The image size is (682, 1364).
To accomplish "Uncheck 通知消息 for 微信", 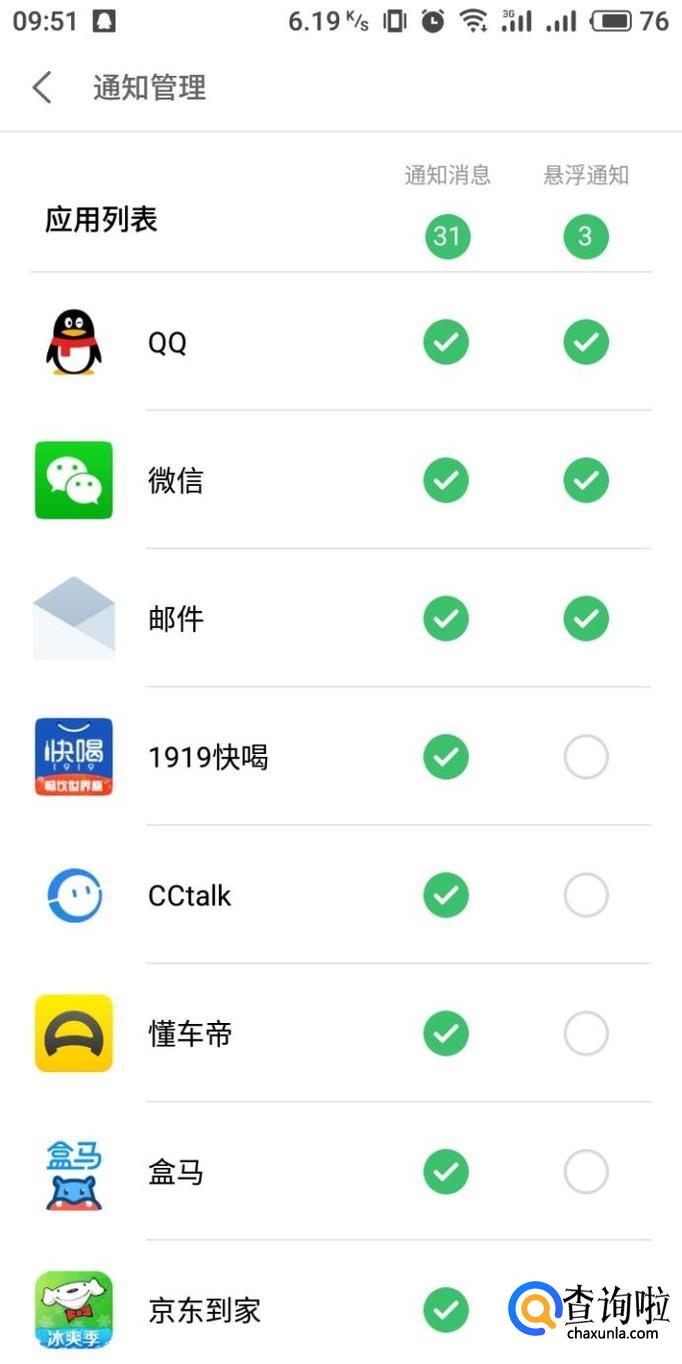I will point(446,481).
